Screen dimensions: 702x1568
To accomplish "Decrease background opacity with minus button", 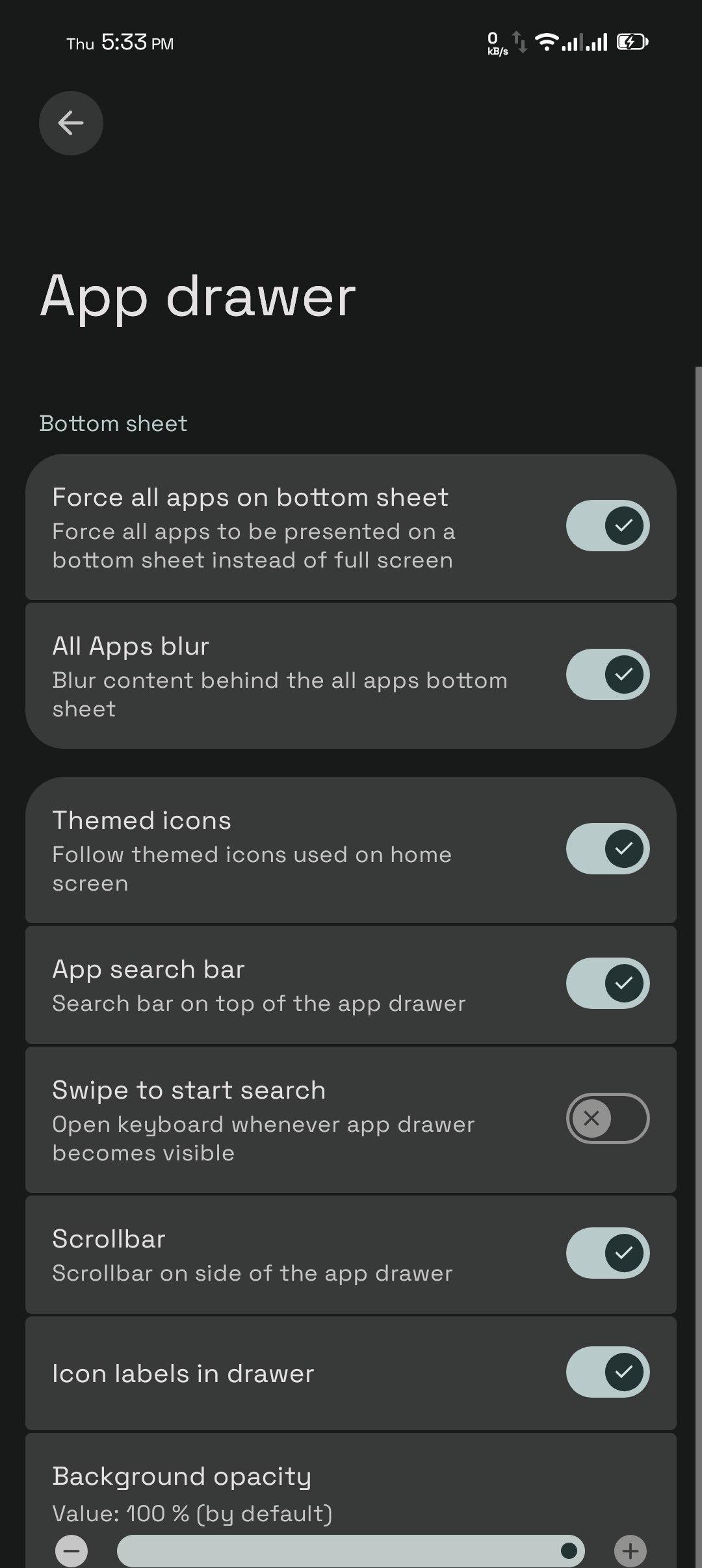I will click(71, 1551).
